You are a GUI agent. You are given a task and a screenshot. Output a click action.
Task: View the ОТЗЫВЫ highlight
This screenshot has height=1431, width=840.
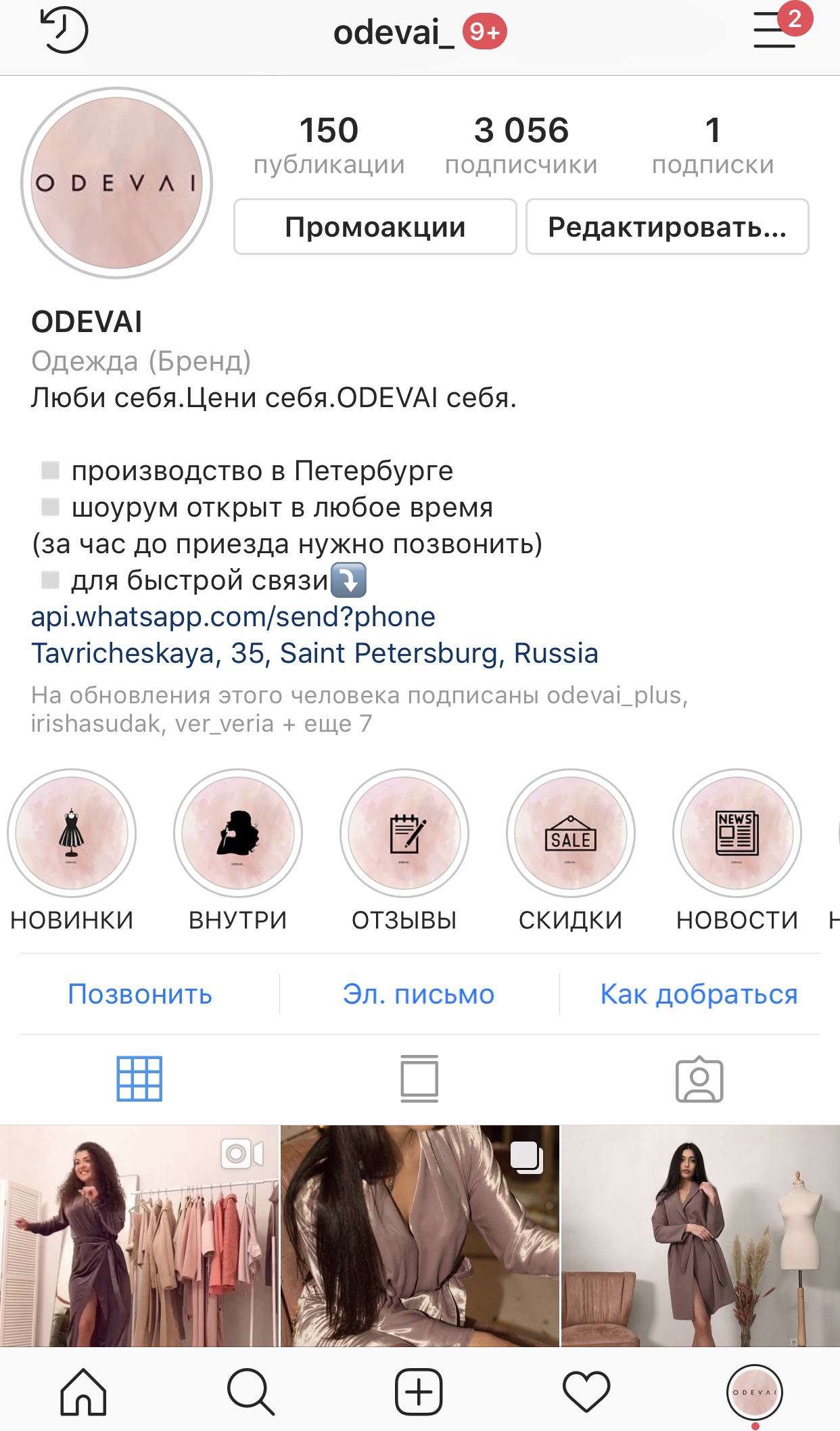[404, 833]
